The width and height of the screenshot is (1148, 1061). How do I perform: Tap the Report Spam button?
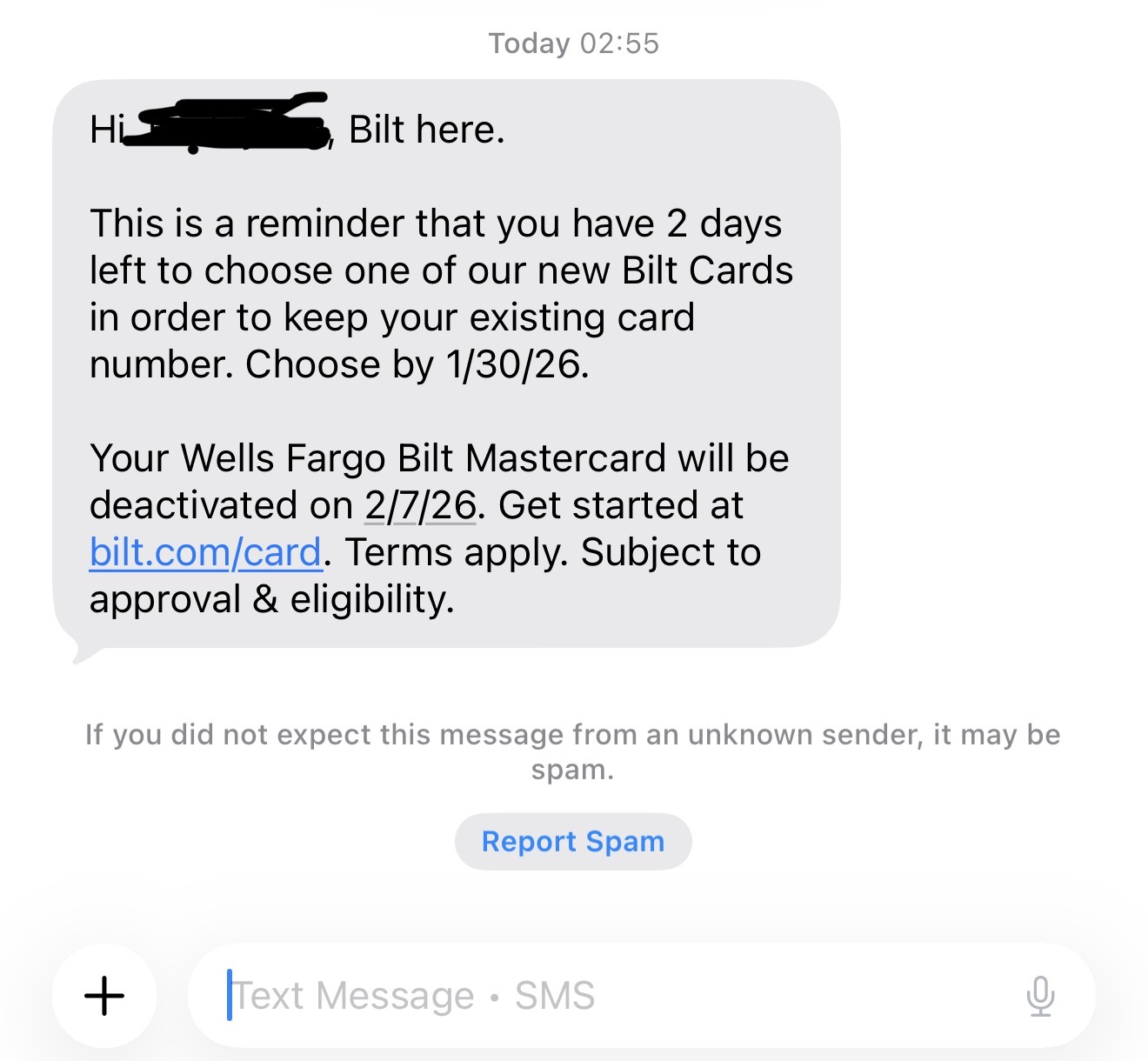(x=573, y=841)
